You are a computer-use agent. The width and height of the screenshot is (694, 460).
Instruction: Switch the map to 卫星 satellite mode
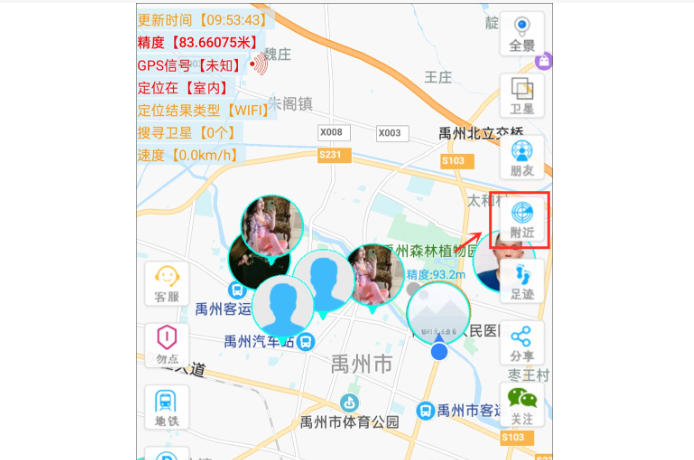coord(522,96)
